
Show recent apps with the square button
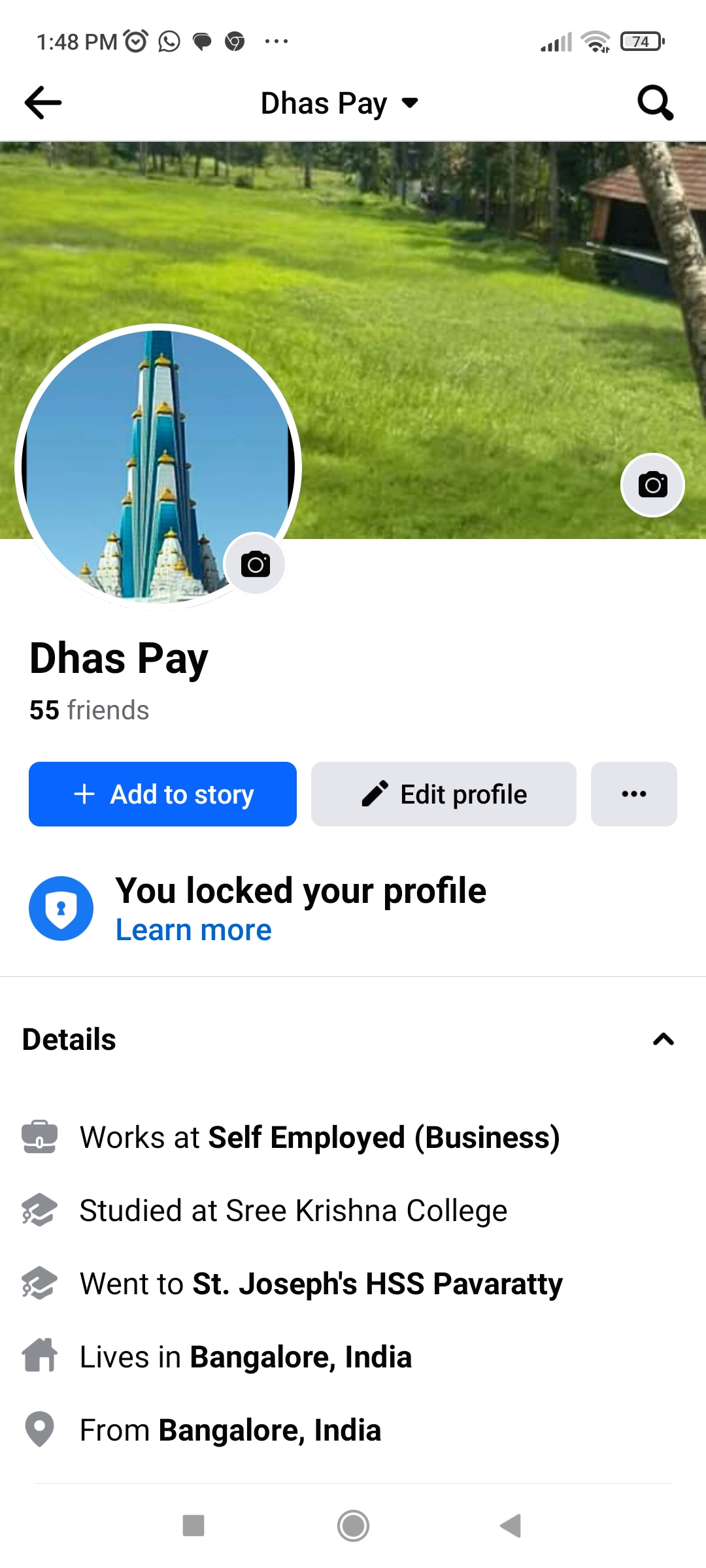click(x=193, y=1526)
